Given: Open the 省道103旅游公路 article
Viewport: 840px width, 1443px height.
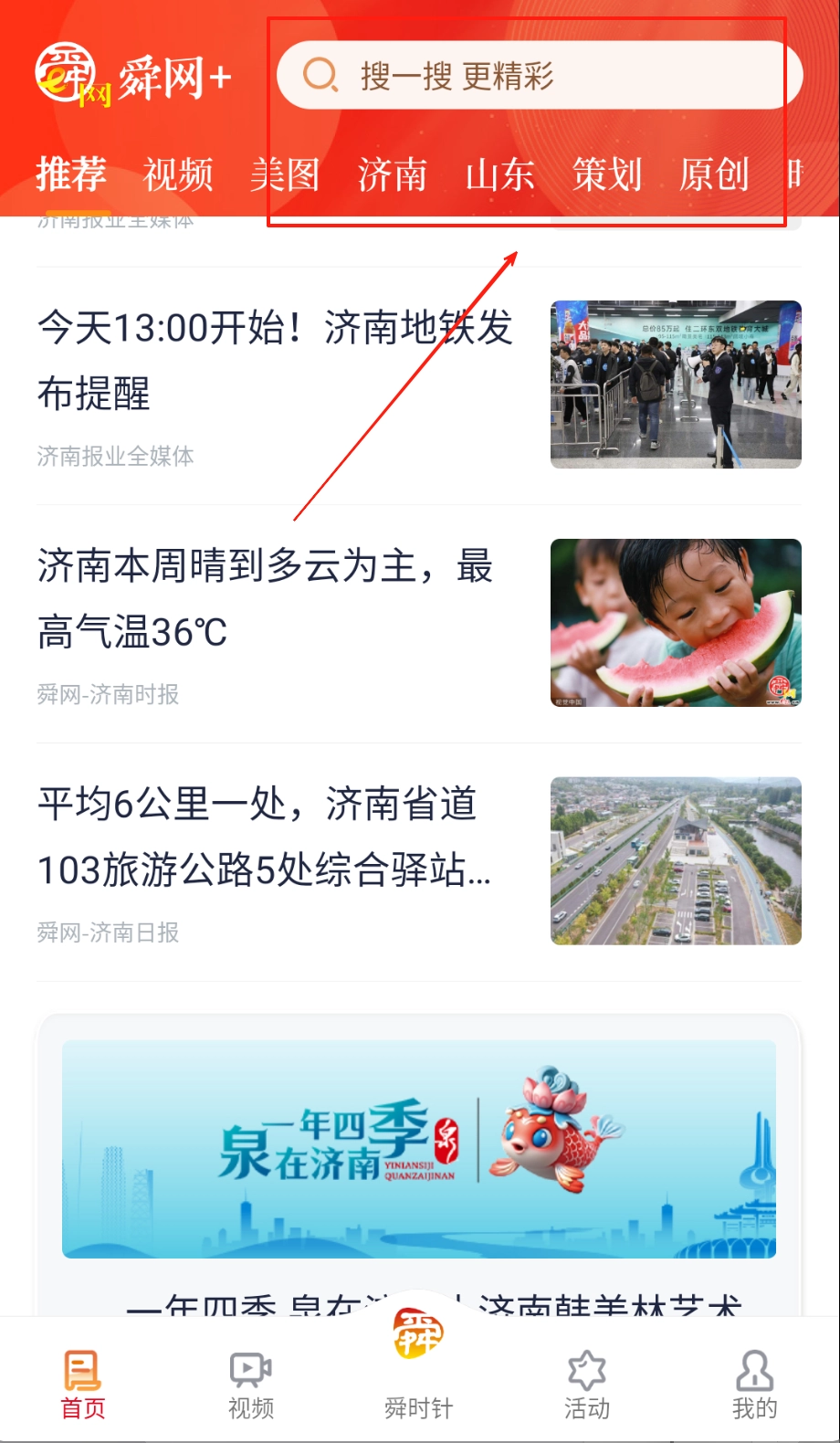Looking at the screenshot, I should 265,837.
